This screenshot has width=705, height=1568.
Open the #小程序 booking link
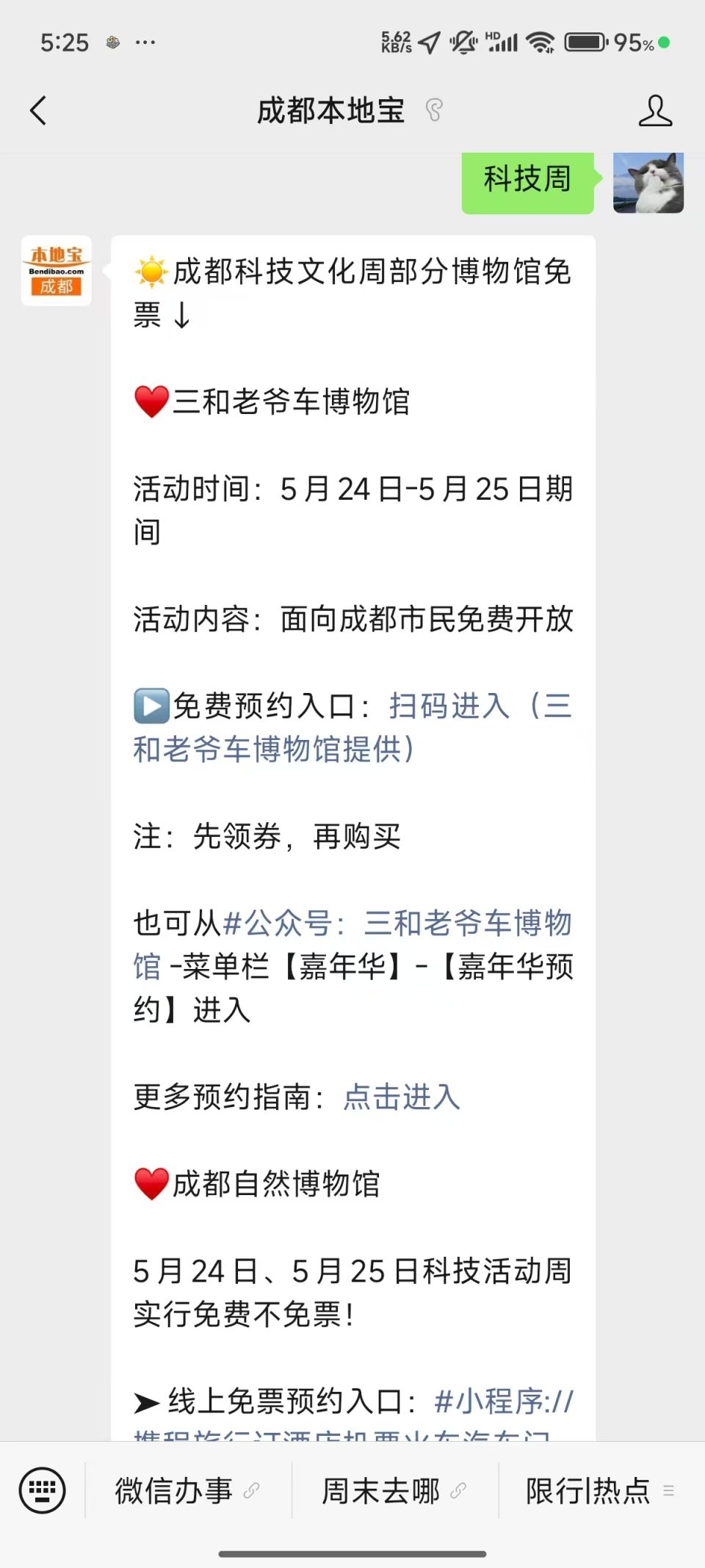click(503, 1402)
